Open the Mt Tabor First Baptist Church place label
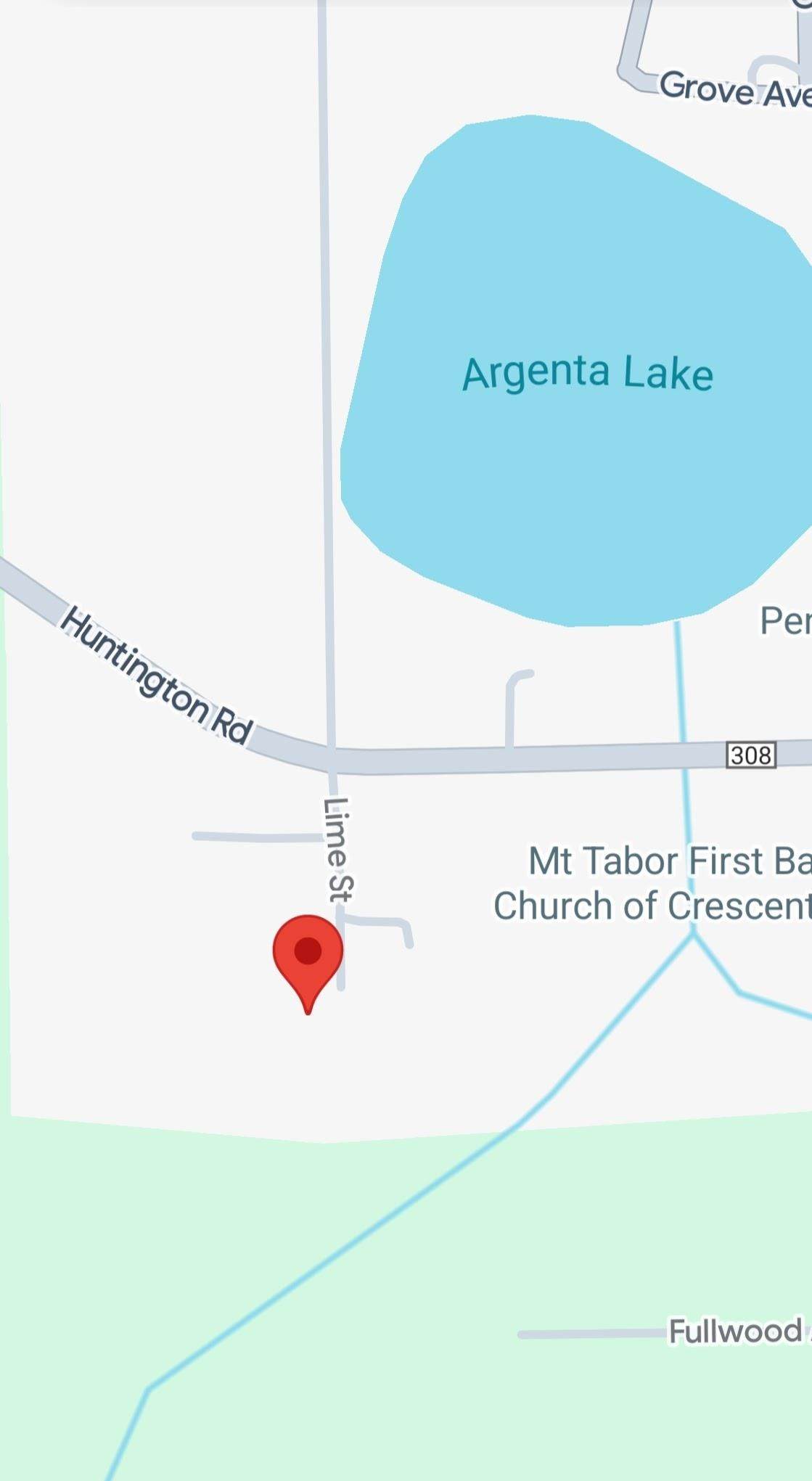The width and height of the screenshot is (812, 1481). tap(653, 883)
